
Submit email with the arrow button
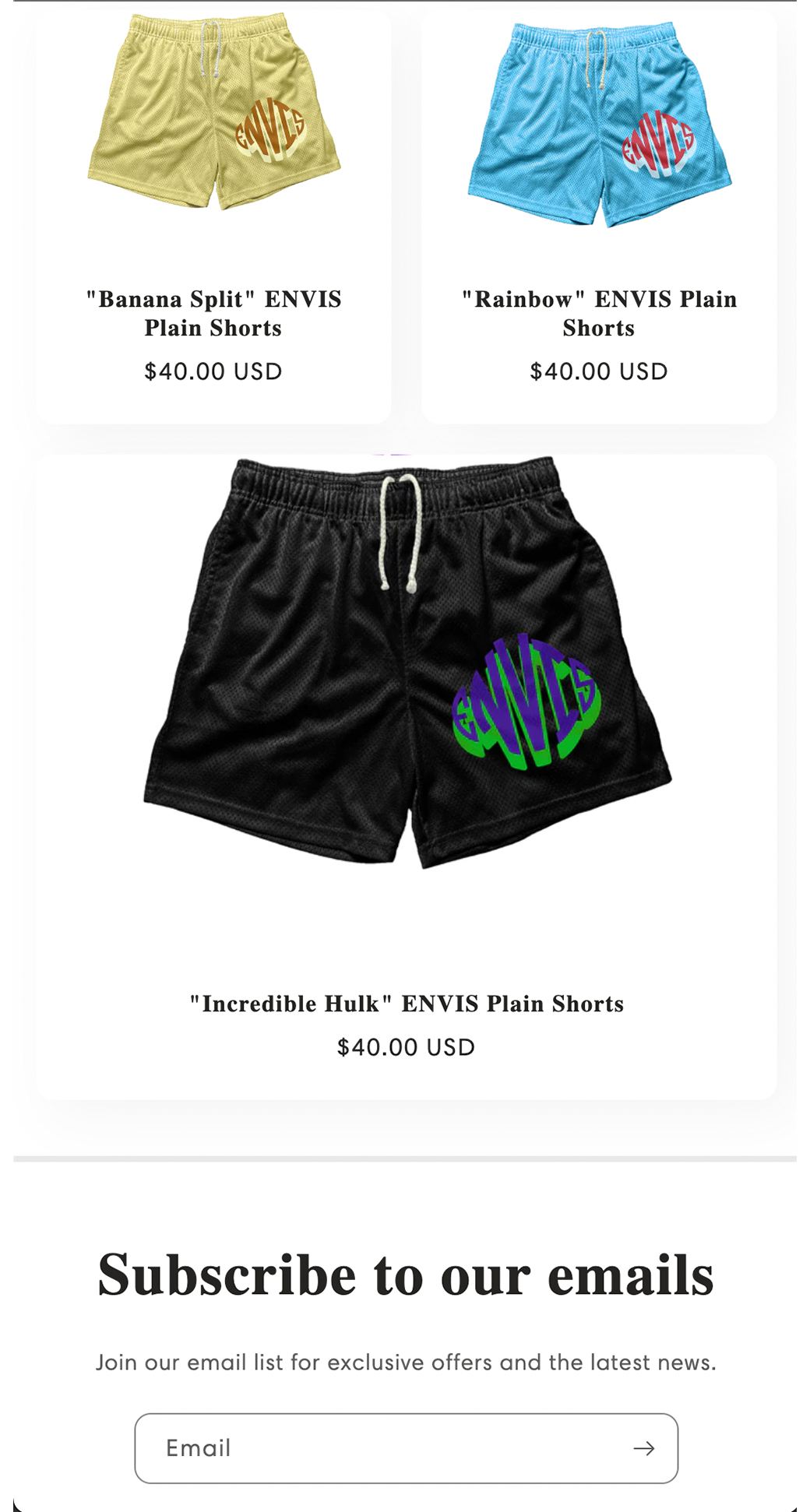click(x=643, y=1448)
